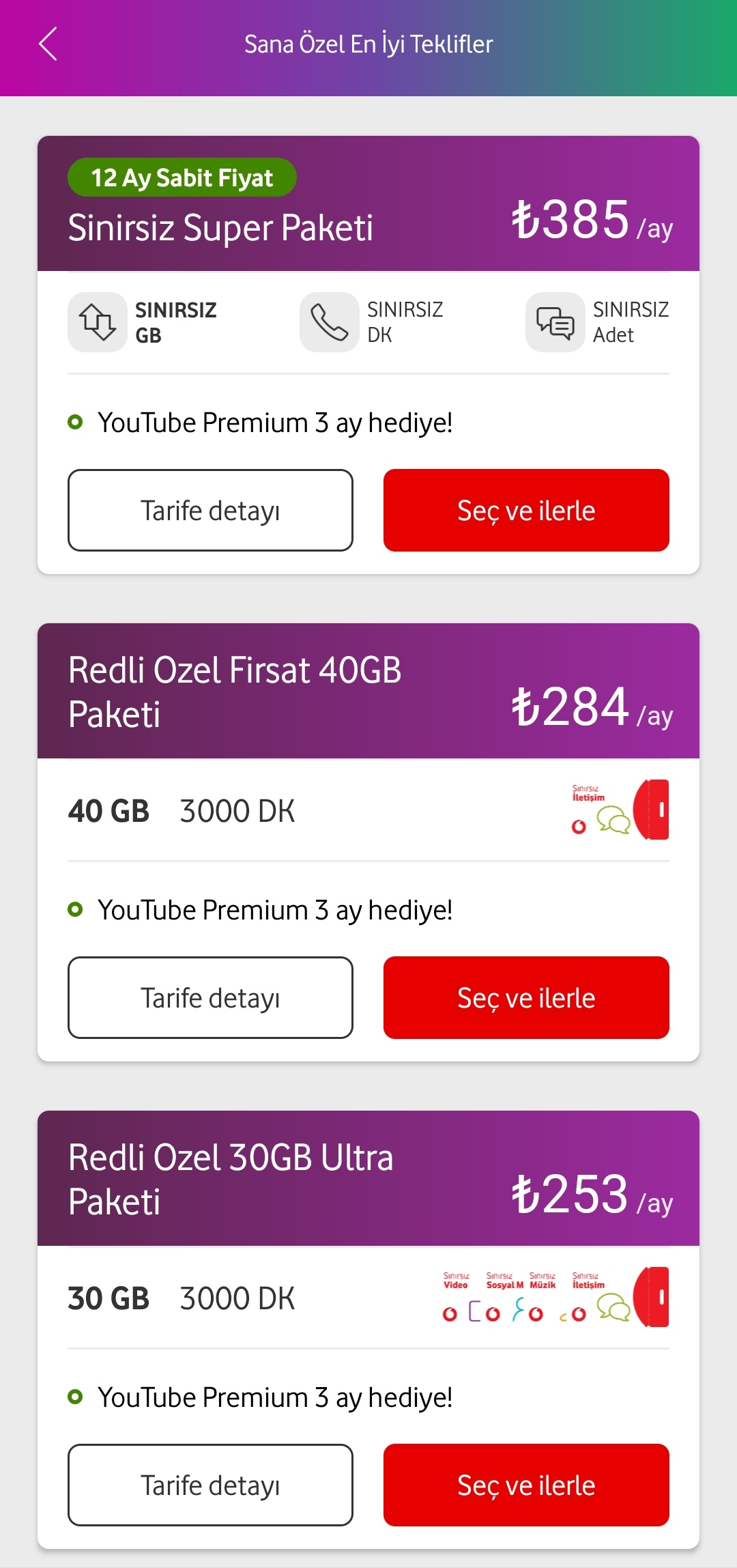Select Seç ve ilerle for Sinirsiz Super Paketi
Screen dimensions: 737x1568
click(x=526, y=510)
